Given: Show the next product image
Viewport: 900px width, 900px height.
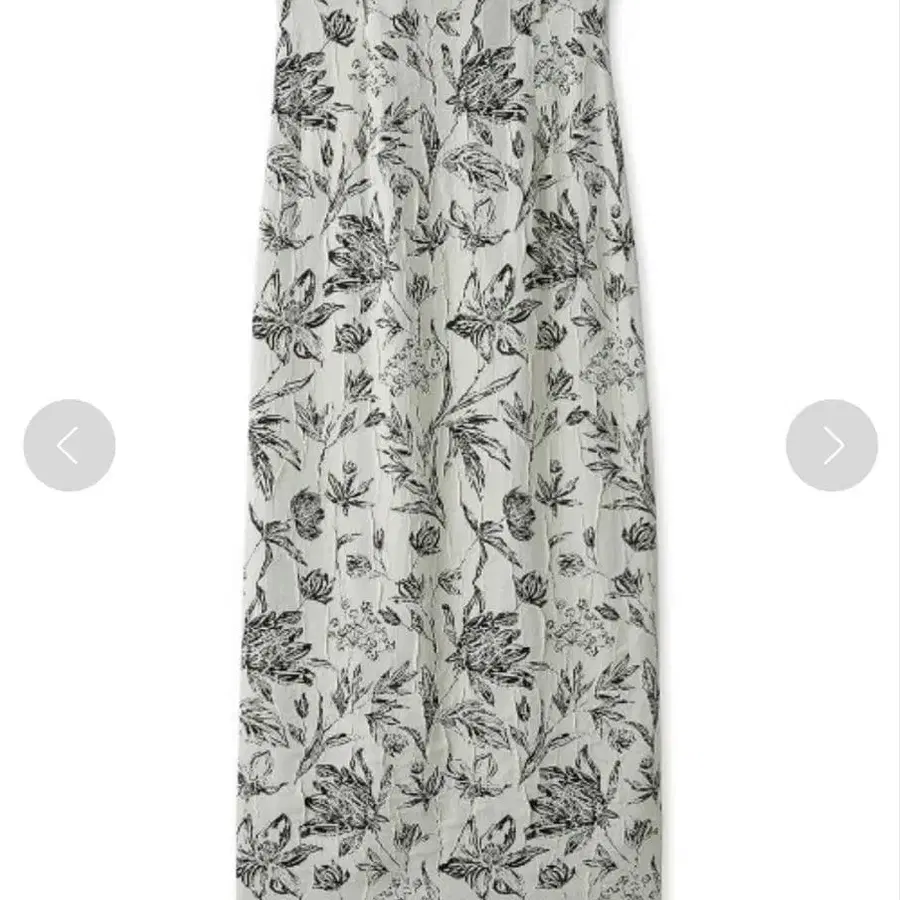Looking at the screenshot, I should point(832,445).
